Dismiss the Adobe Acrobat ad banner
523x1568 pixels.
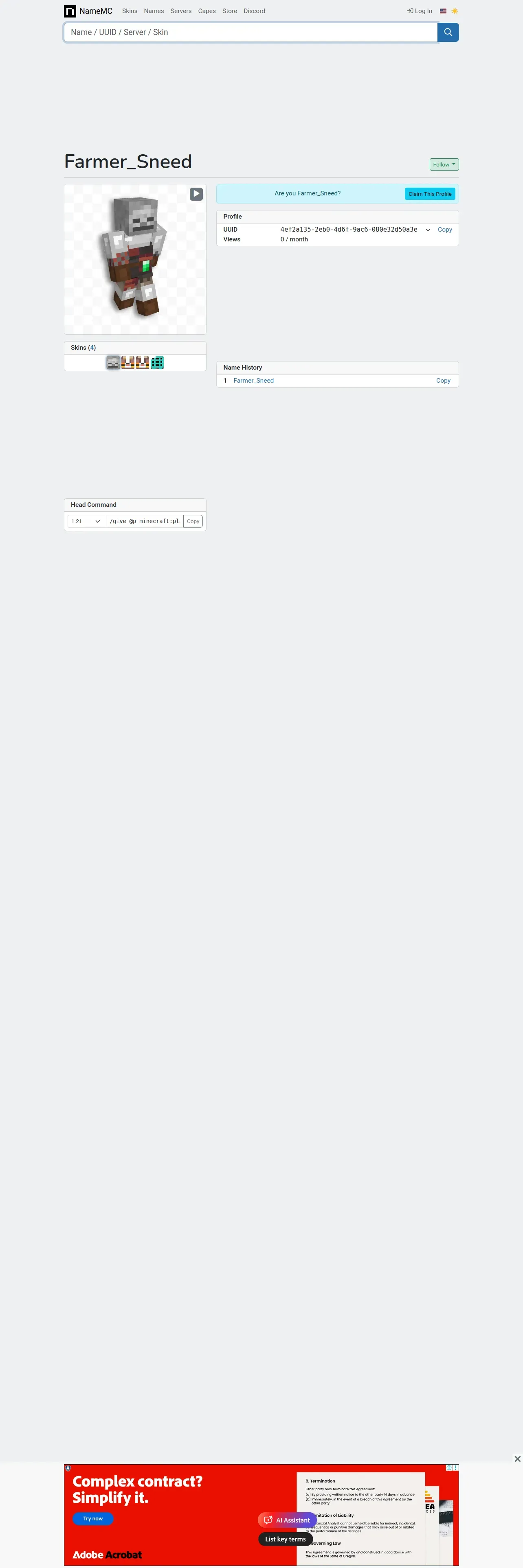tap(517, 1459)
